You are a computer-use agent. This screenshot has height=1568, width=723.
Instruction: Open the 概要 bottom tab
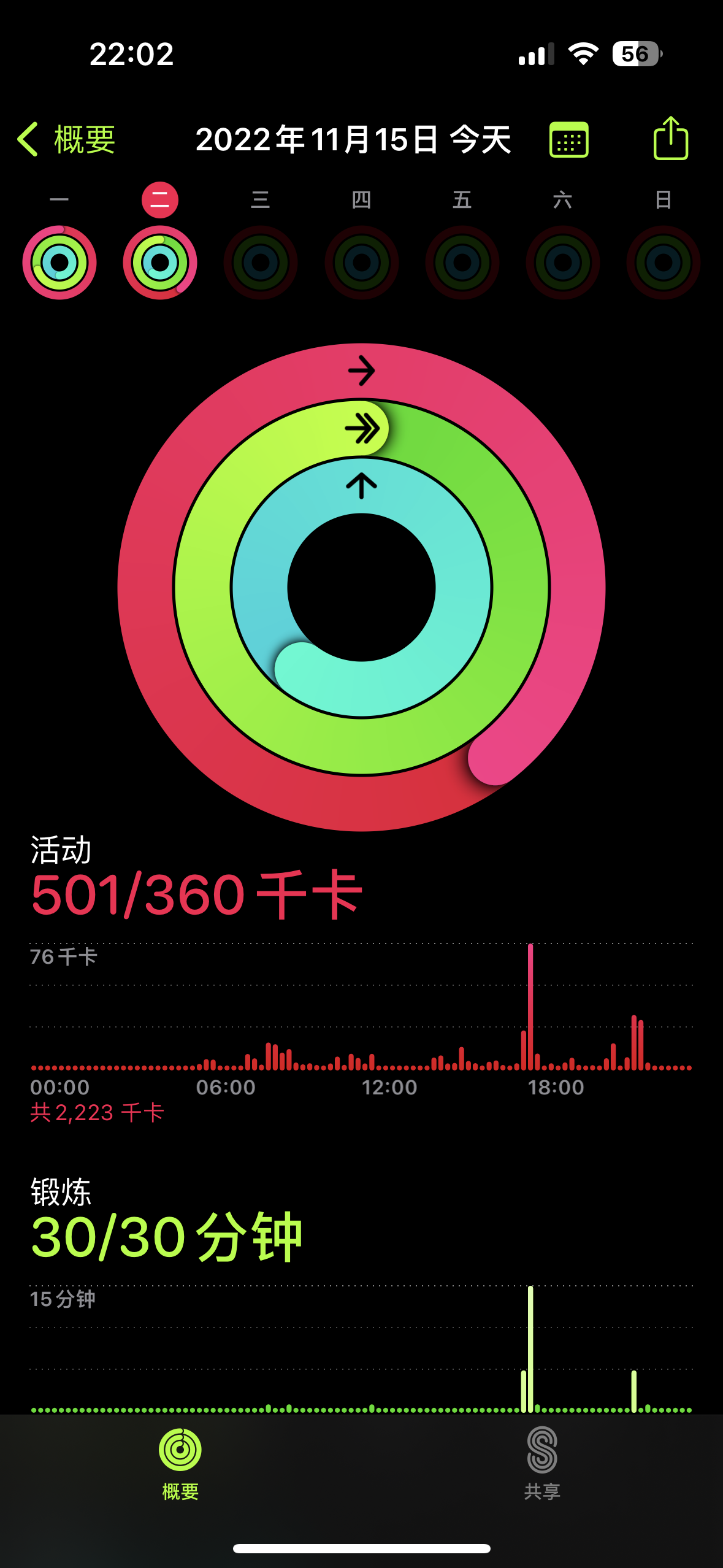pyautogui.click(x=180, y=1464)
